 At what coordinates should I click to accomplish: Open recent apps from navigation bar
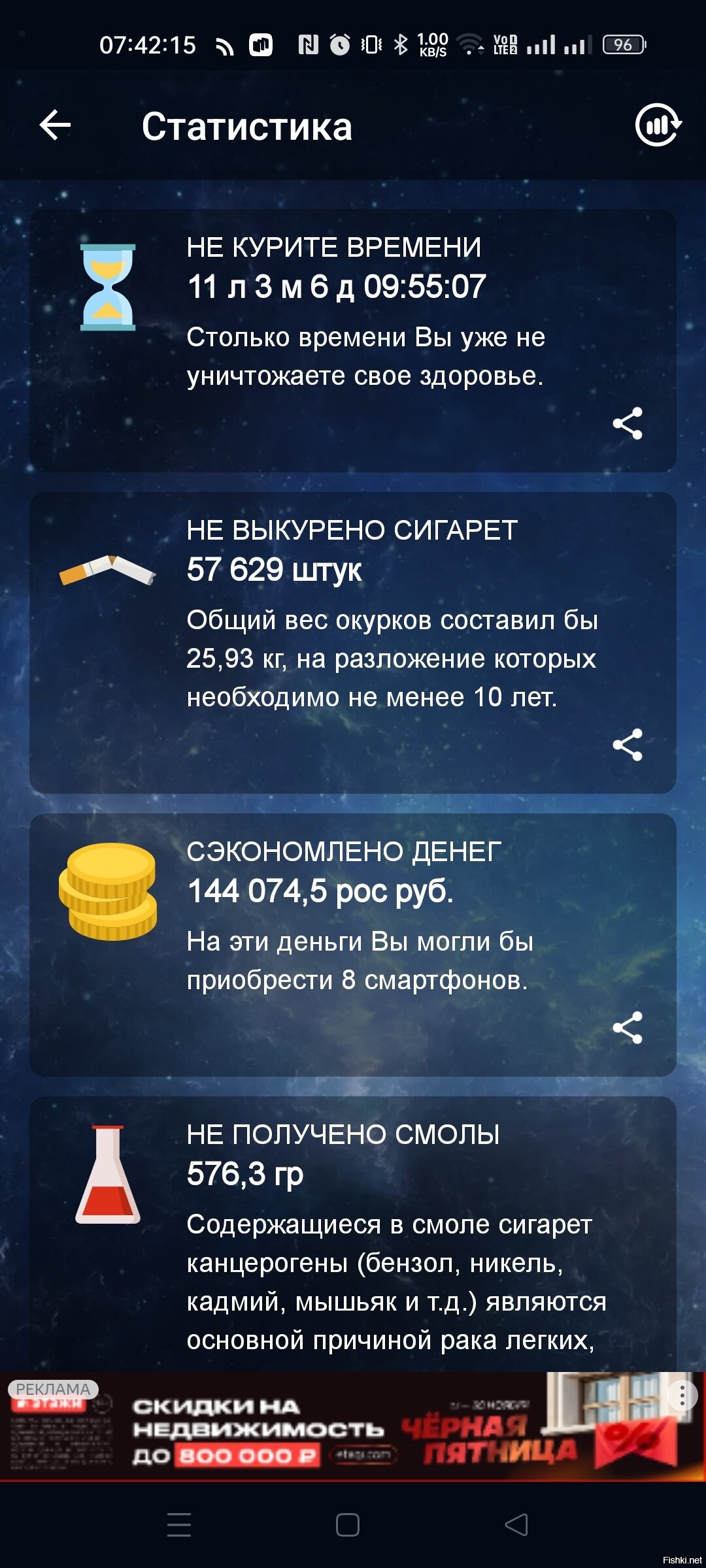[179, 1525]
